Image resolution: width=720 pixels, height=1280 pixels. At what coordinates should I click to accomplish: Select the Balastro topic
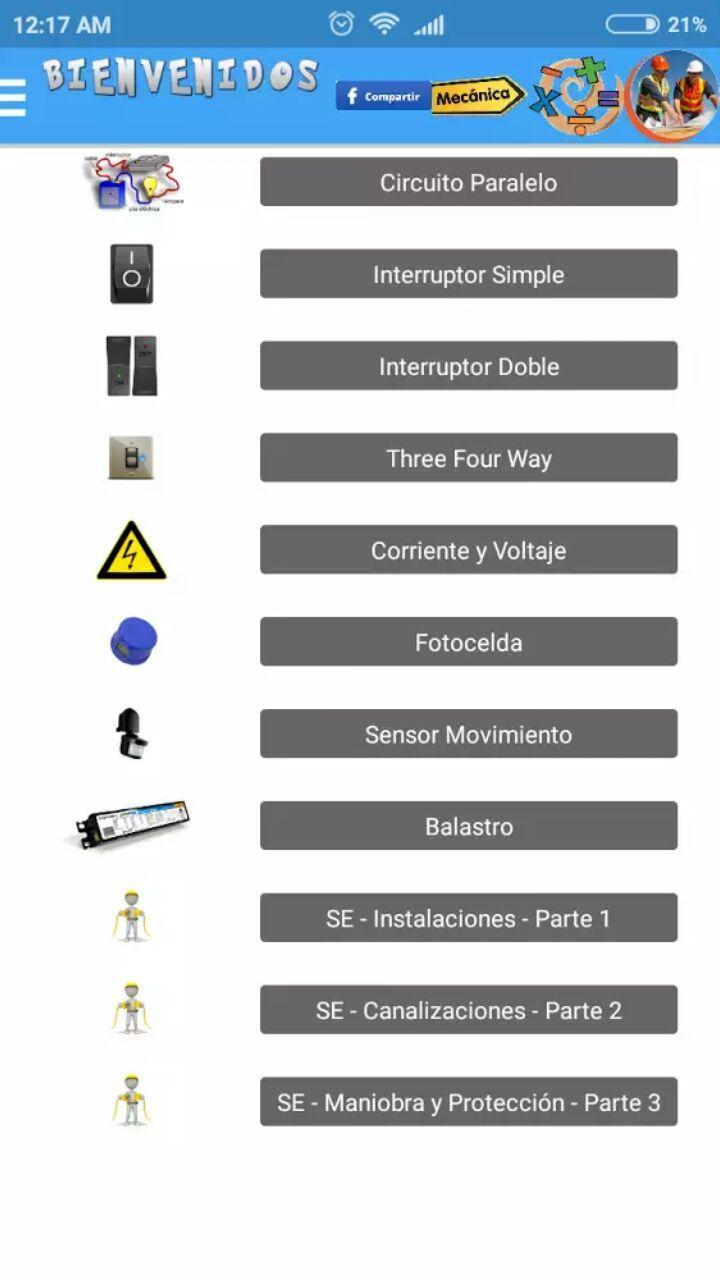click(x=468, y=826)
